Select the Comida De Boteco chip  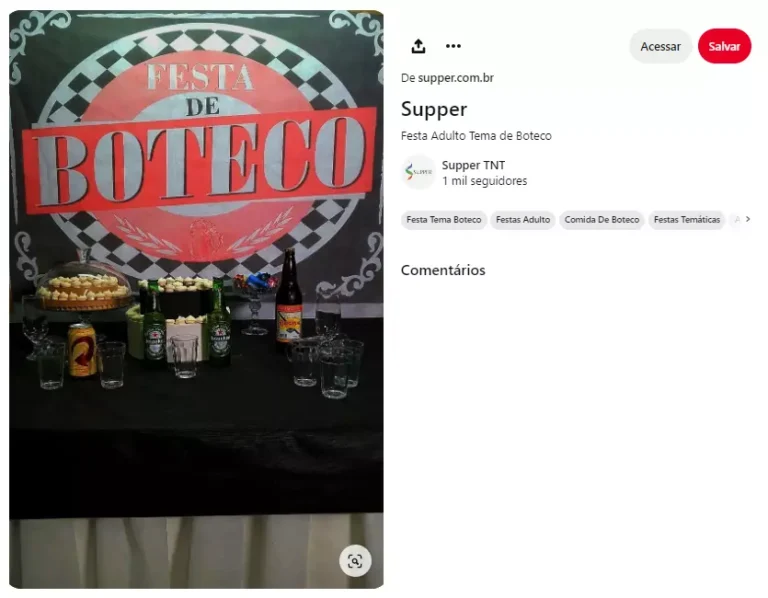(x=601, y=220)
